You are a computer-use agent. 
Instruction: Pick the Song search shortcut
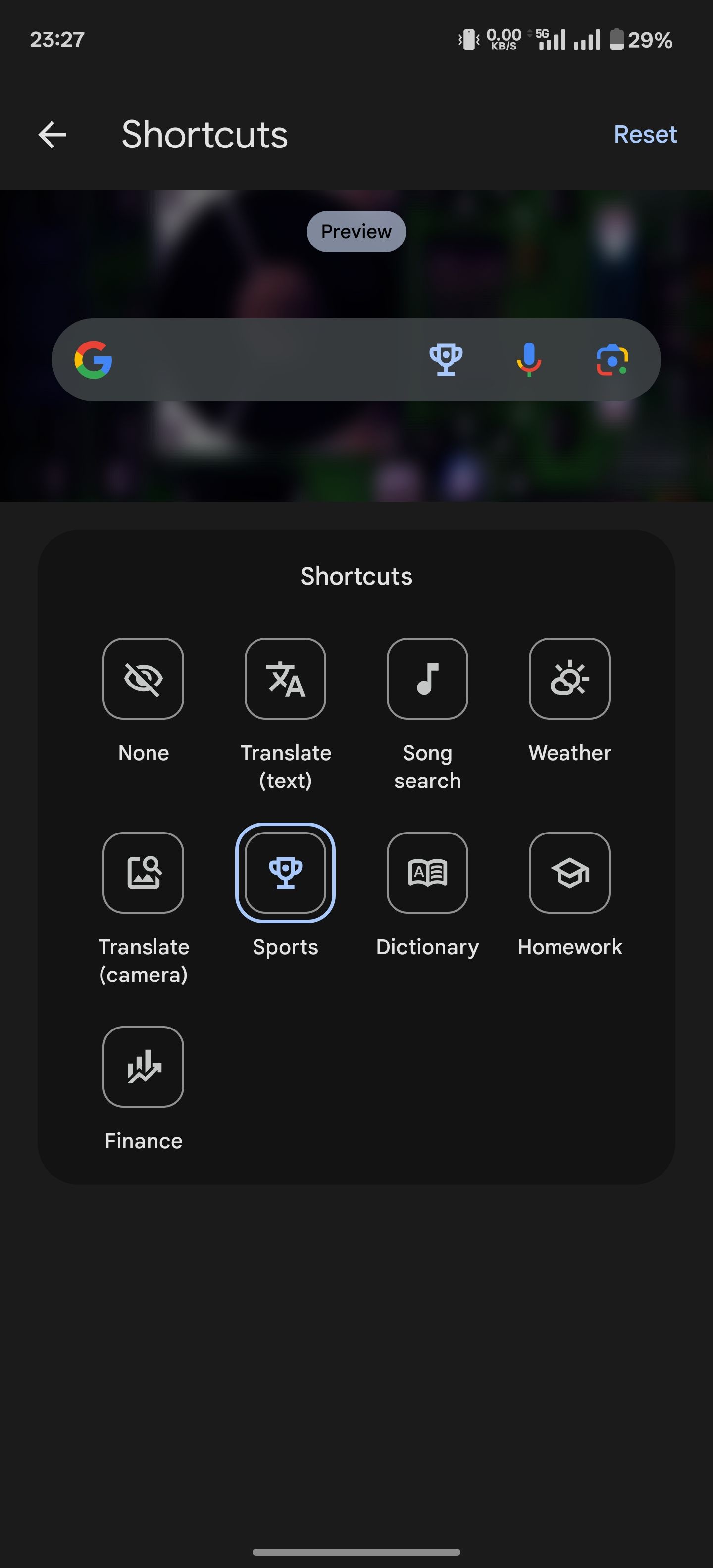(427, 679)
